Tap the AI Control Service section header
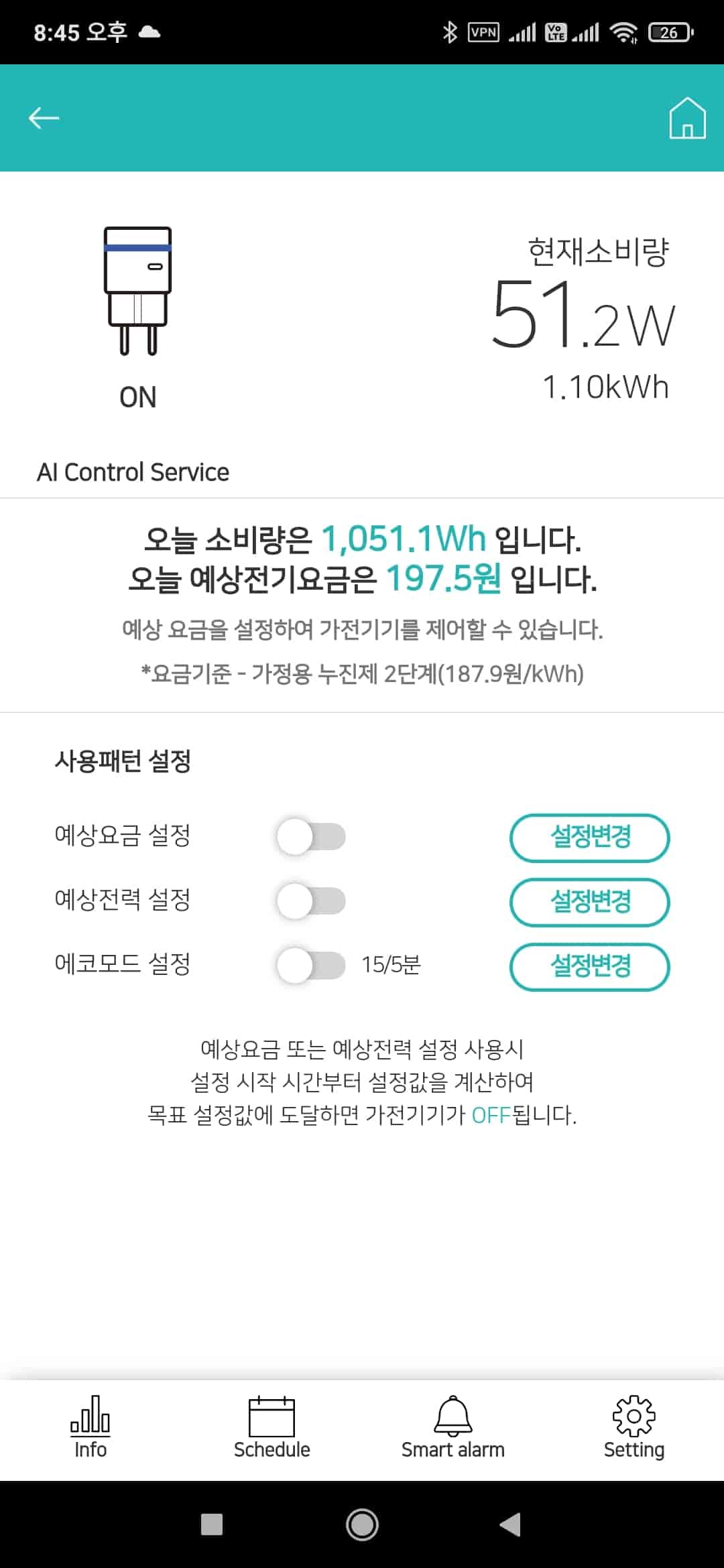The height and width of the screenshot is (1568, 724). pyautogui.click(x=133, y=471)
